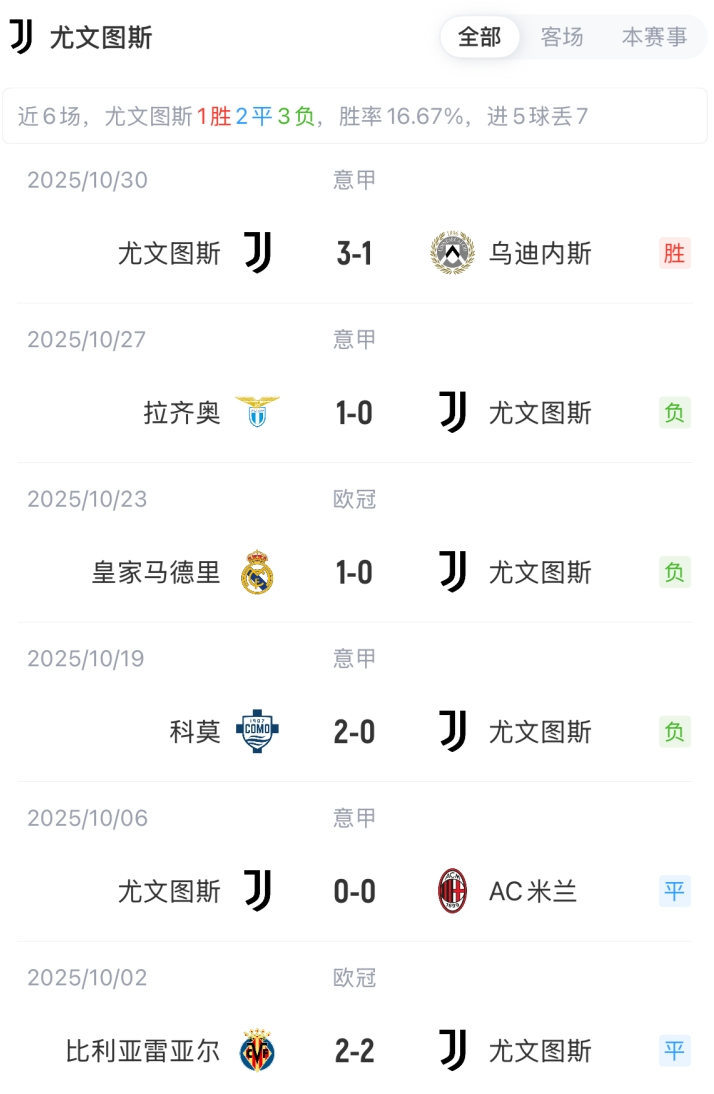This screenshot has width=714, height=1094.
Task: Select the 全部 filter tab
Action: click(479, 38)
